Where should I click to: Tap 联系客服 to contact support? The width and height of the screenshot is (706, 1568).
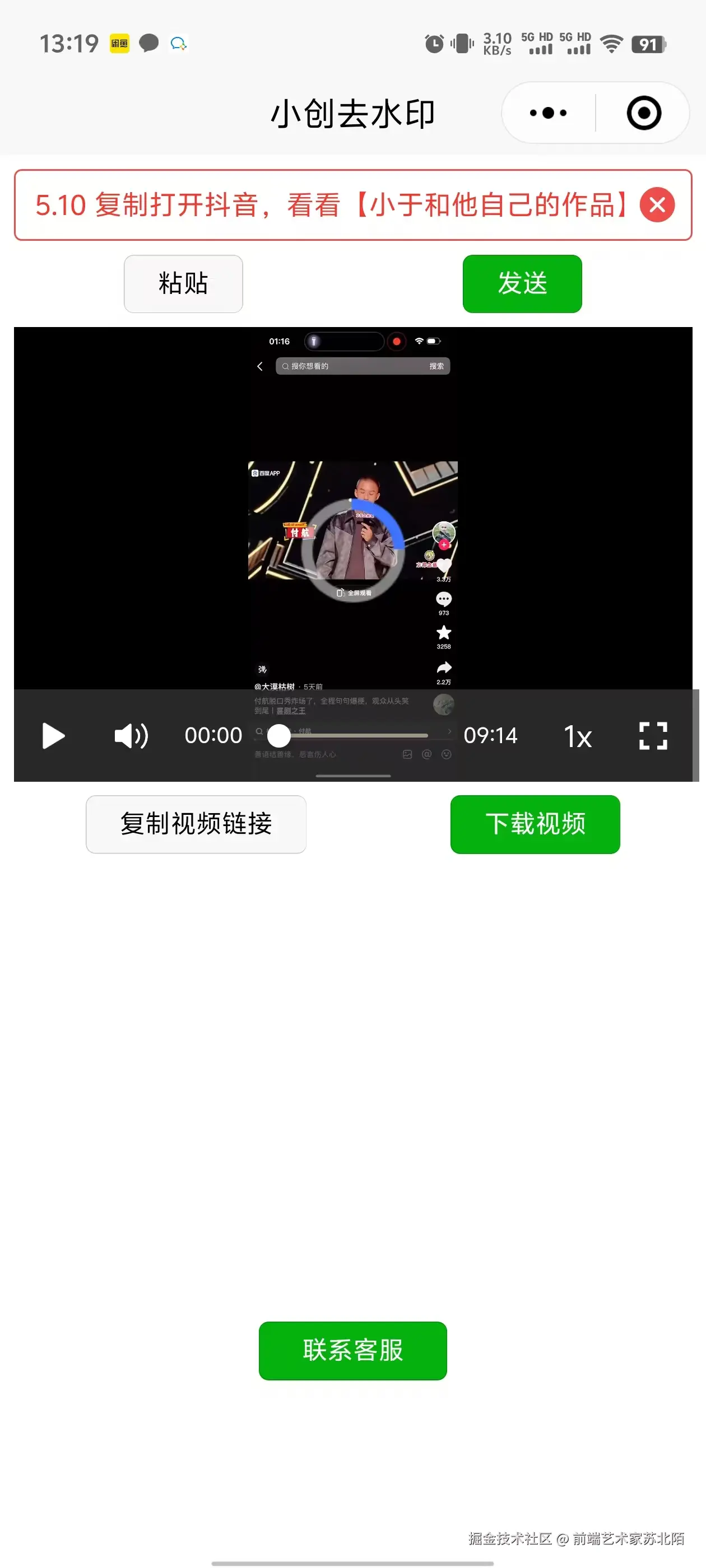coord(352,1351)
